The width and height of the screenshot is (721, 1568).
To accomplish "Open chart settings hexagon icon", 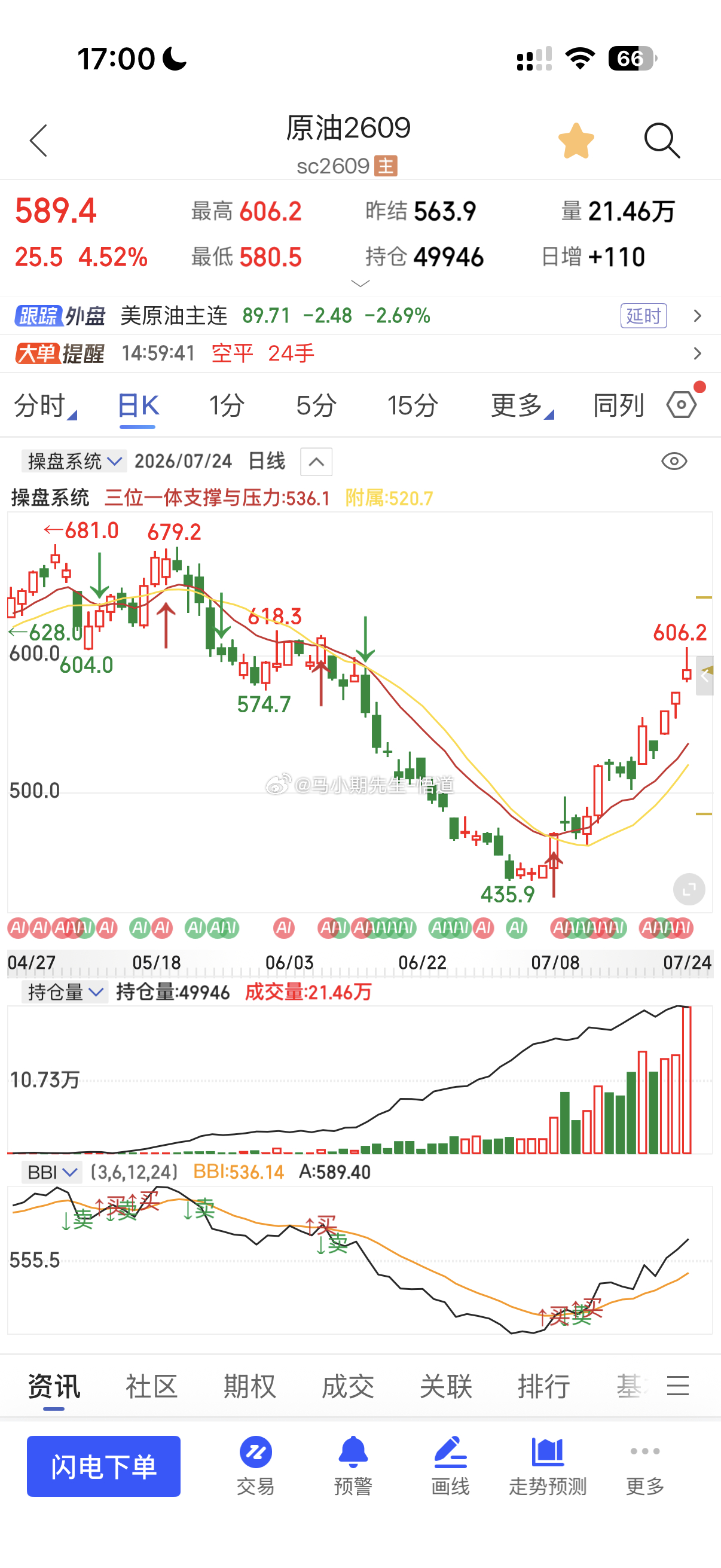I will coord(682,405).
